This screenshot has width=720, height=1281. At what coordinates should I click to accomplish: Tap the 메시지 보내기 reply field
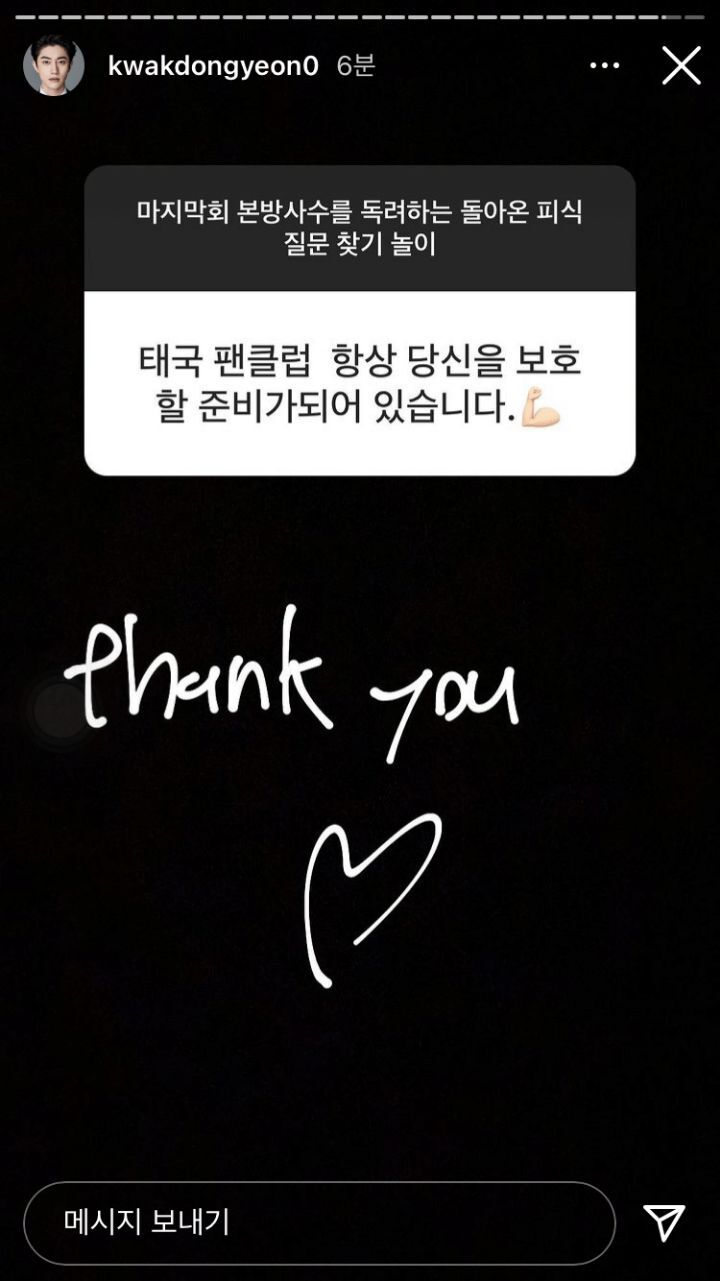coord(320,1223)
